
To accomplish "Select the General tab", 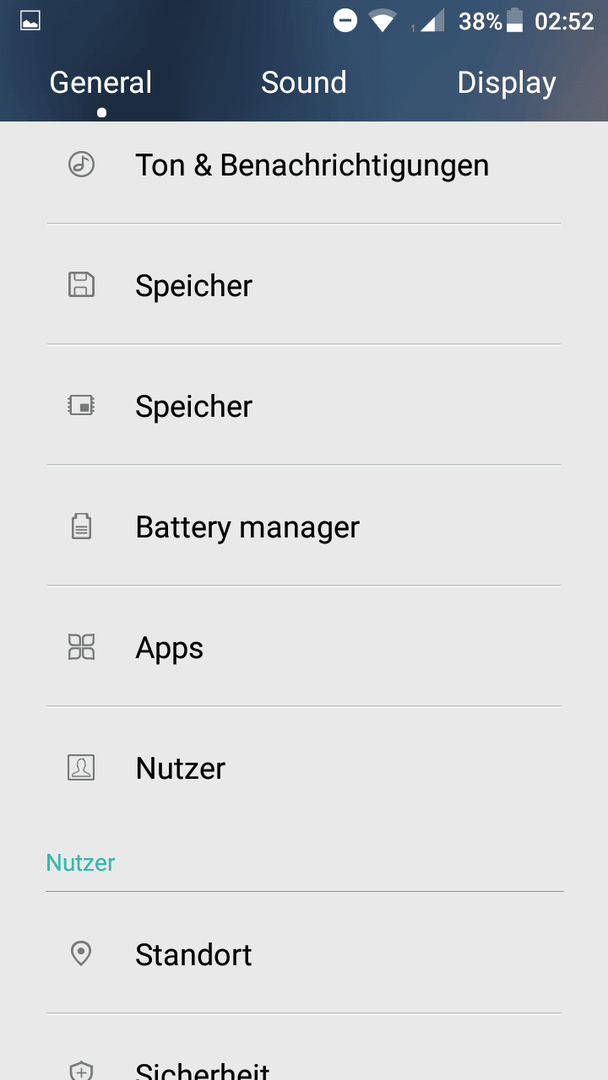I will click(x=101, y=83).
